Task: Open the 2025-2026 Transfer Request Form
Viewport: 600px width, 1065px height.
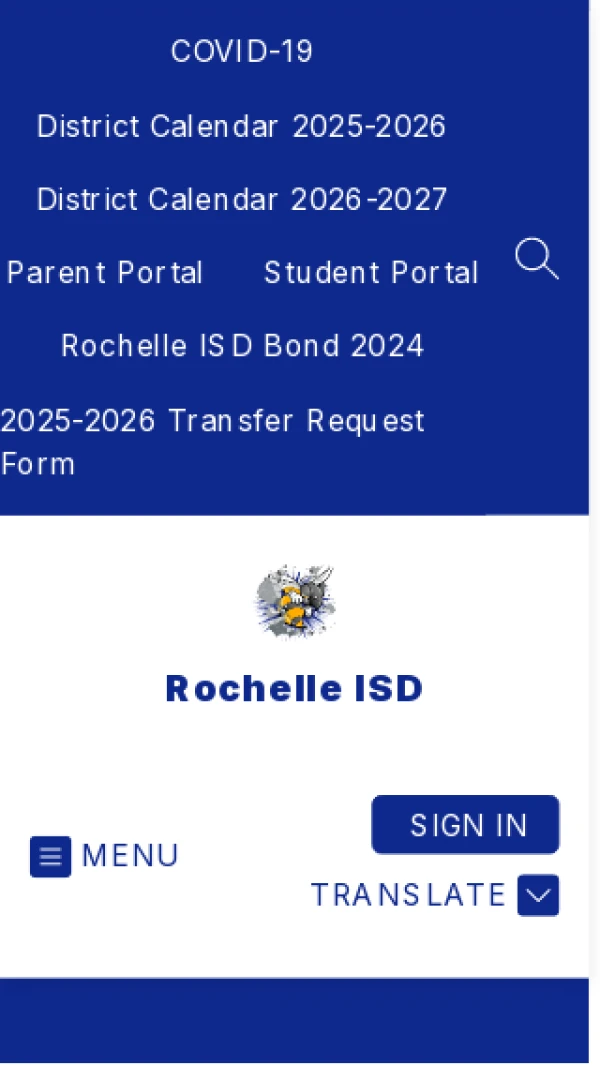Action: [212, 441]
